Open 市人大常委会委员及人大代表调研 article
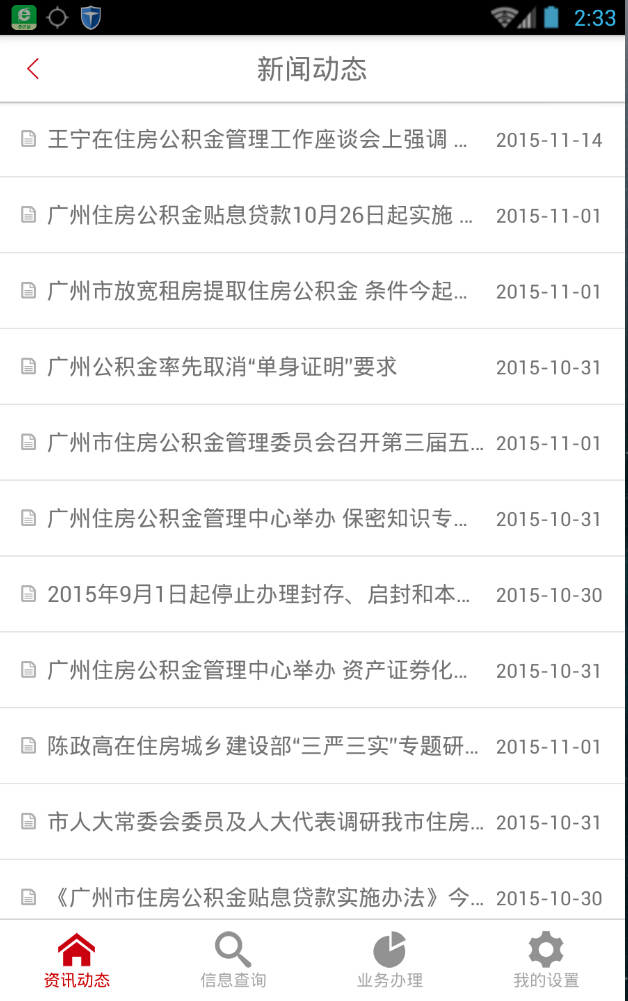Viewport: 628px width, 1001px height. click(266, 823)
